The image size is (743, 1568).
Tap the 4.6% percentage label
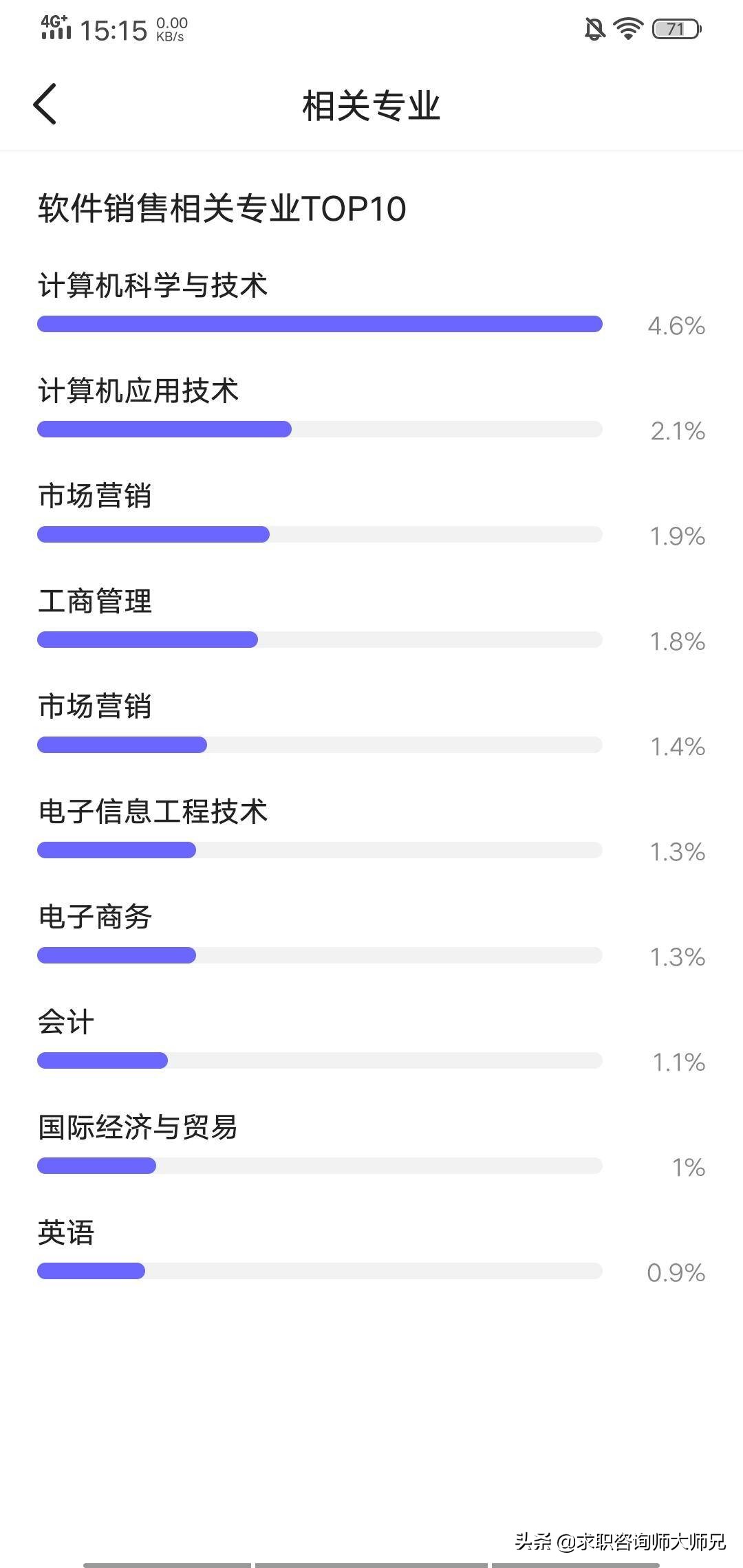tap(677, 327)
